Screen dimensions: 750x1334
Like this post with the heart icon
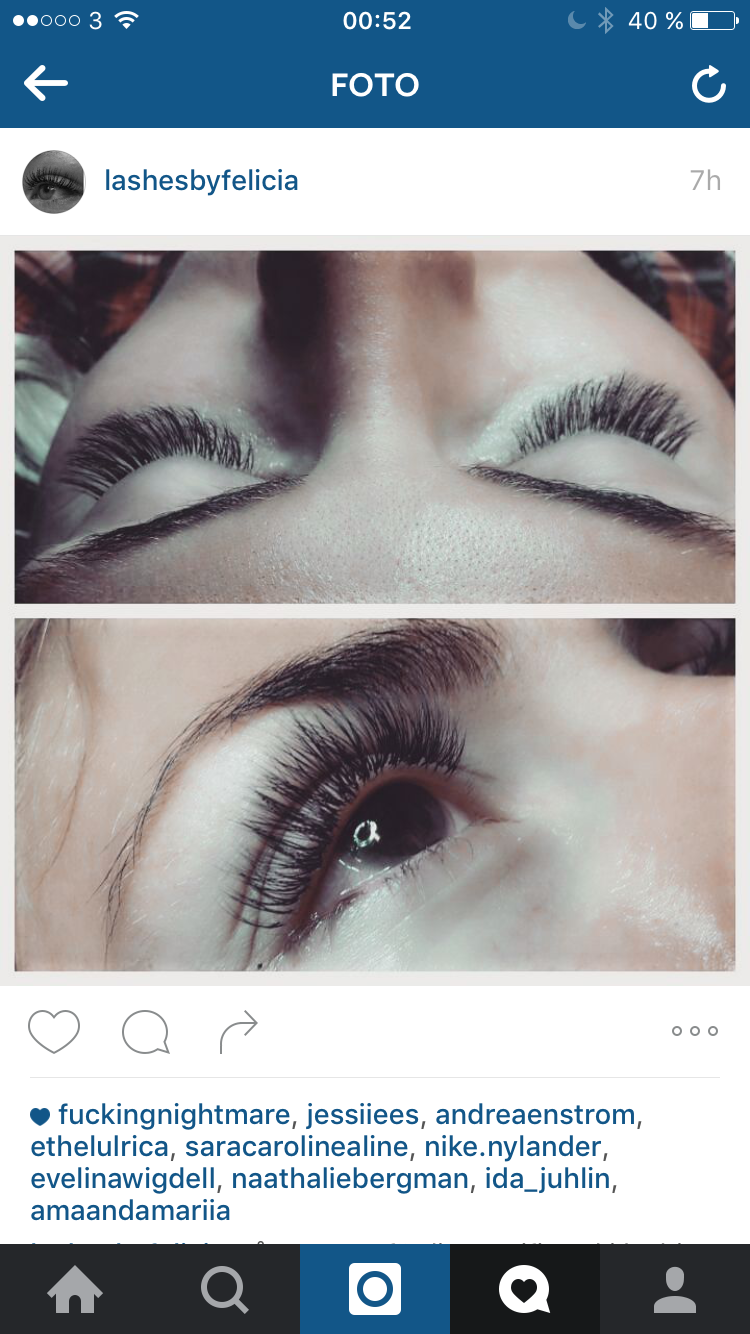click(x=54, y=1031)
